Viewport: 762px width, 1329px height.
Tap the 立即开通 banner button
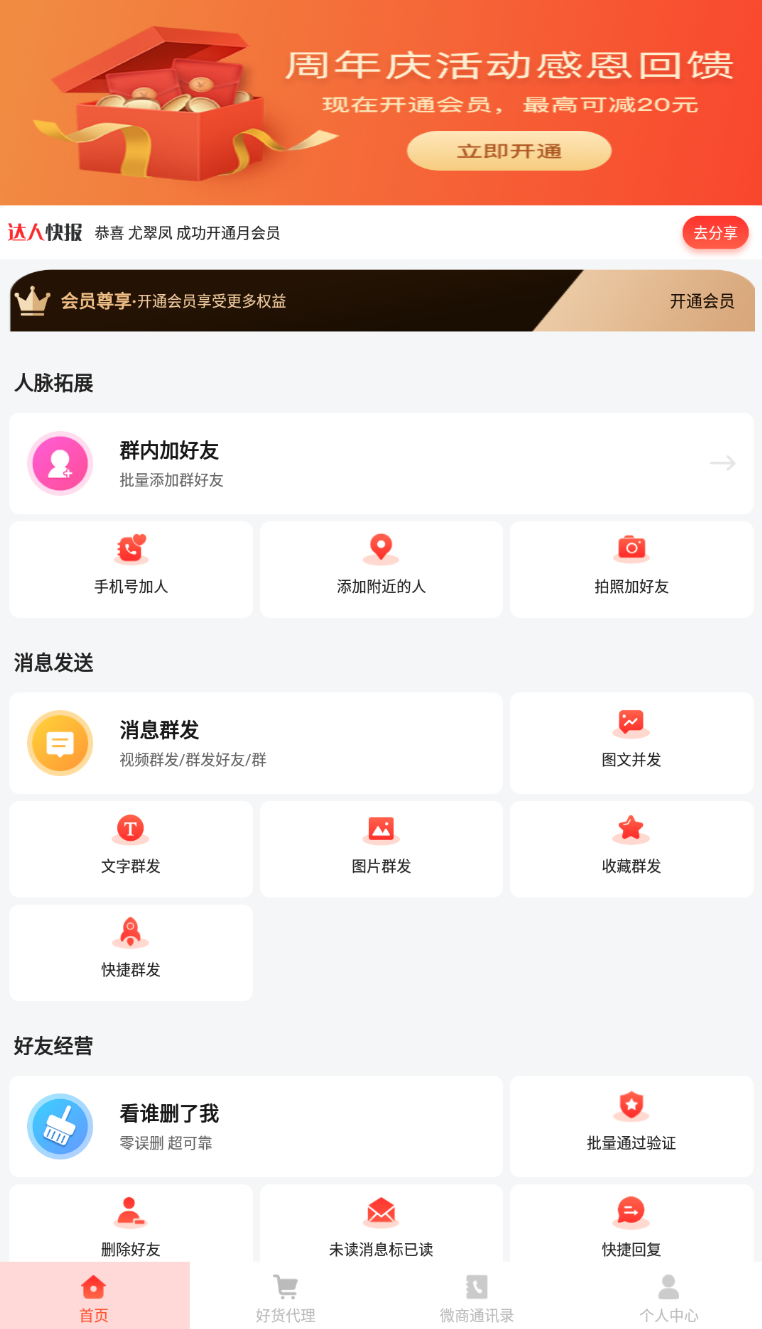(508, 150)
